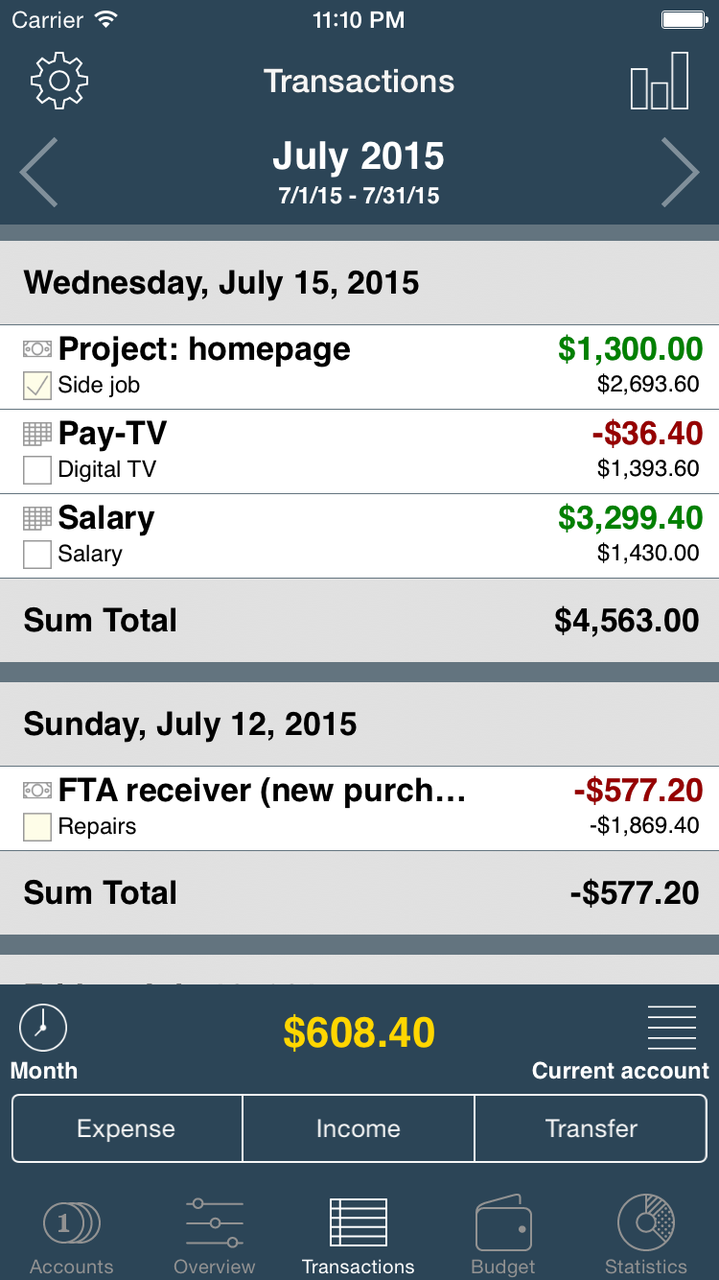Image resolution: width=719 pixels, height=1280 pixels.
Task: Open the Pay-TV transaction
Action: tap(359, 451)
